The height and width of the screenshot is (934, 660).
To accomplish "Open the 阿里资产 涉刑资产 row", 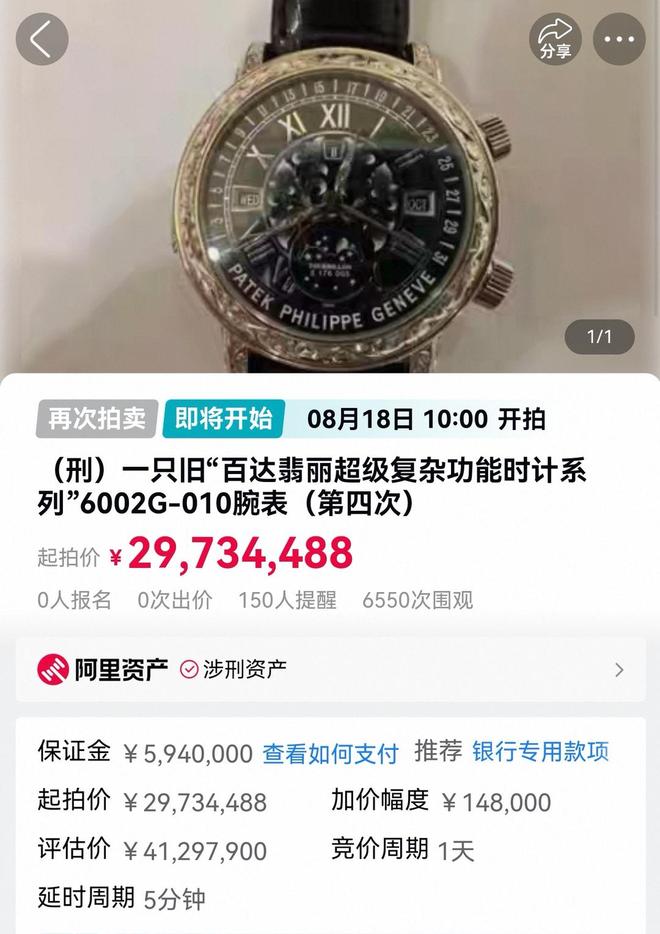I will point(330,669).
